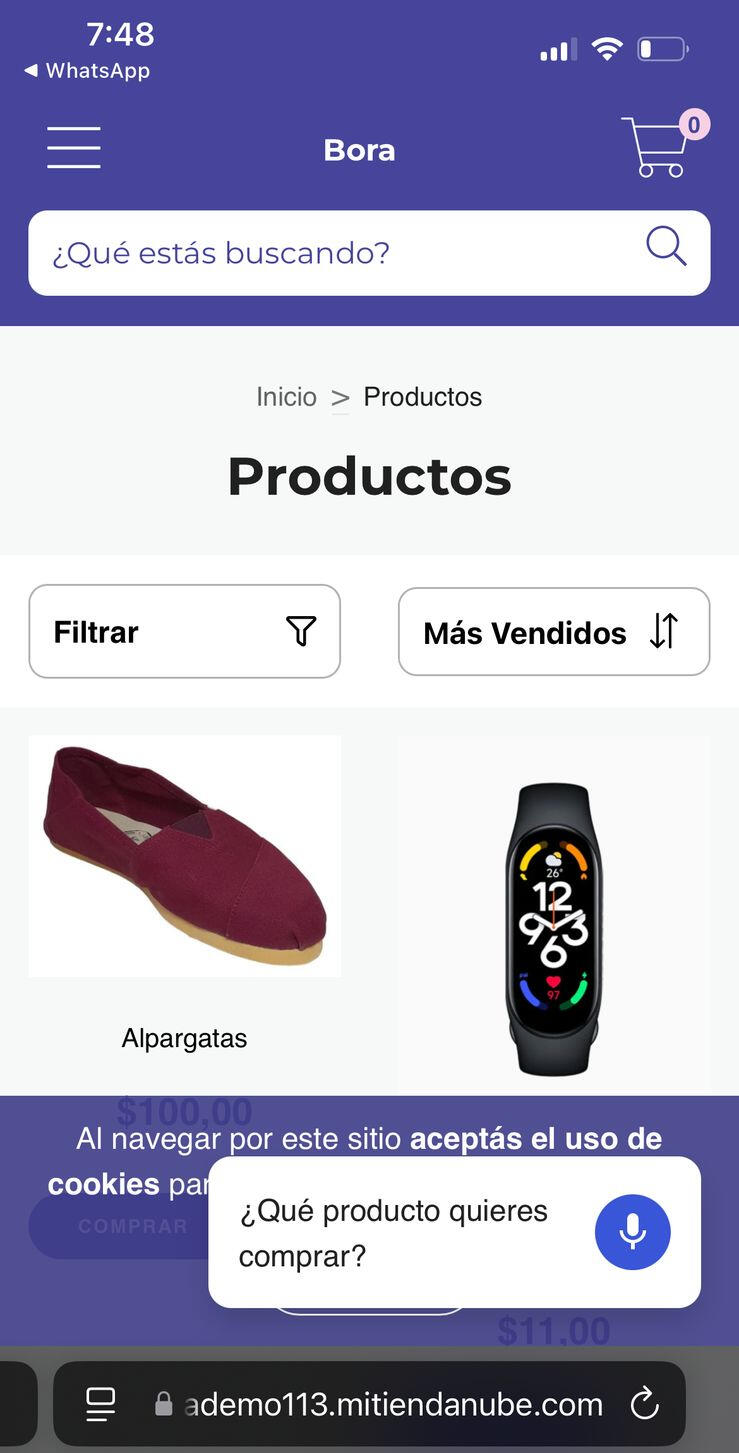Reload the page in browser bar
The width and height of the screenshot is (739, 1453).
tap(645, 1404)
